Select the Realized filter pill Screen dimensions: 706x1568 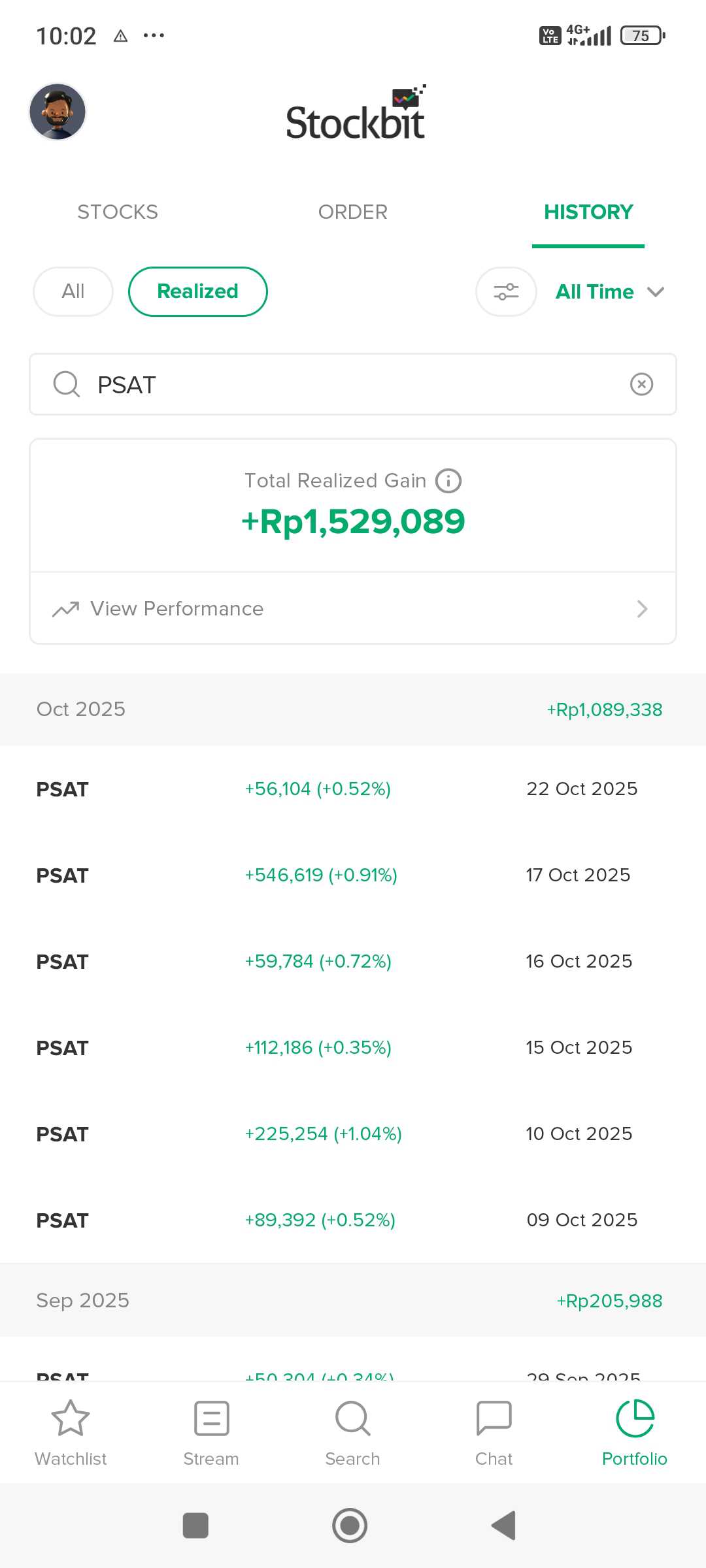point(197,291)
